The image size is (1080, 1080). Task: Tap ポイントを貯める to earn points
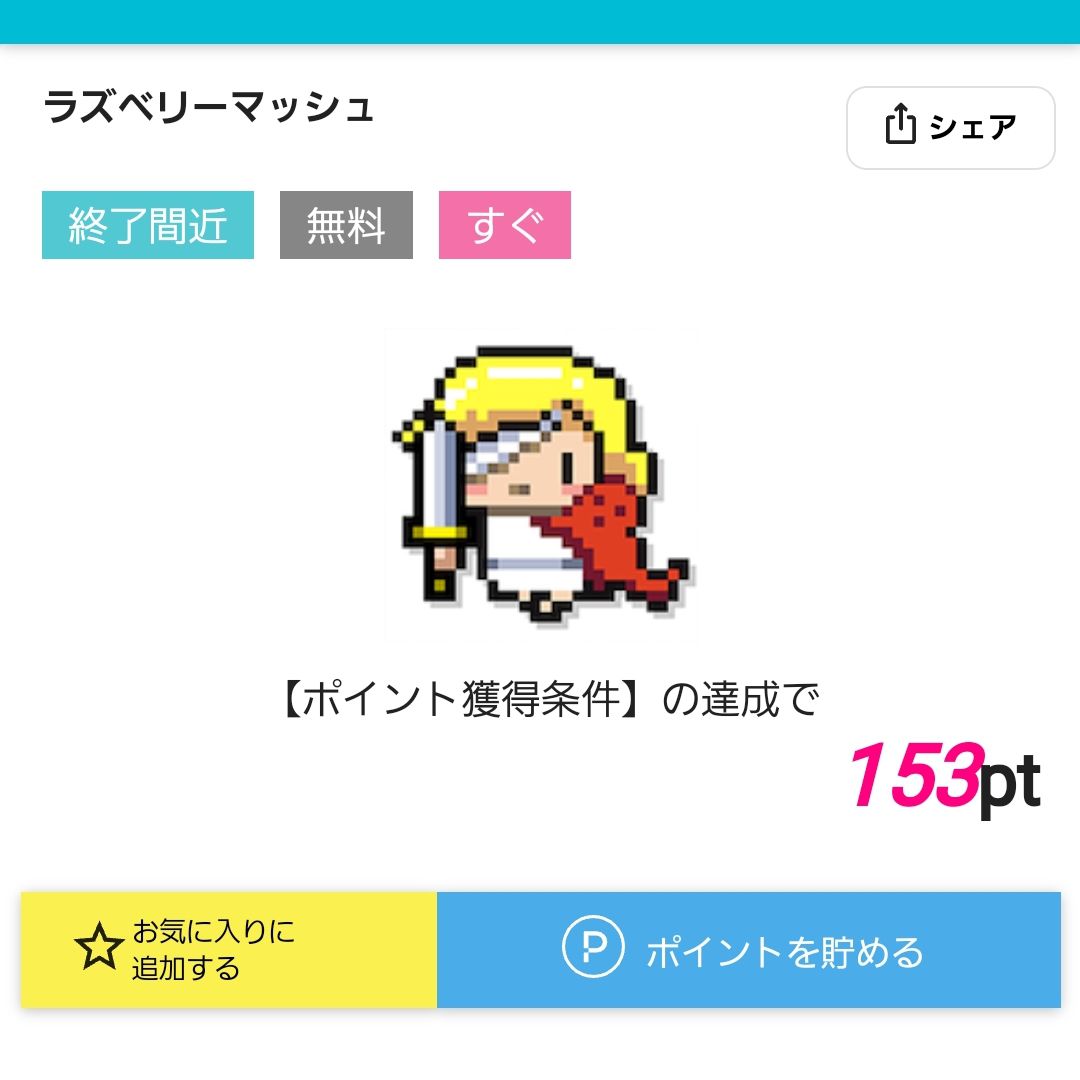pyautogui.click(x=748, y=949)
